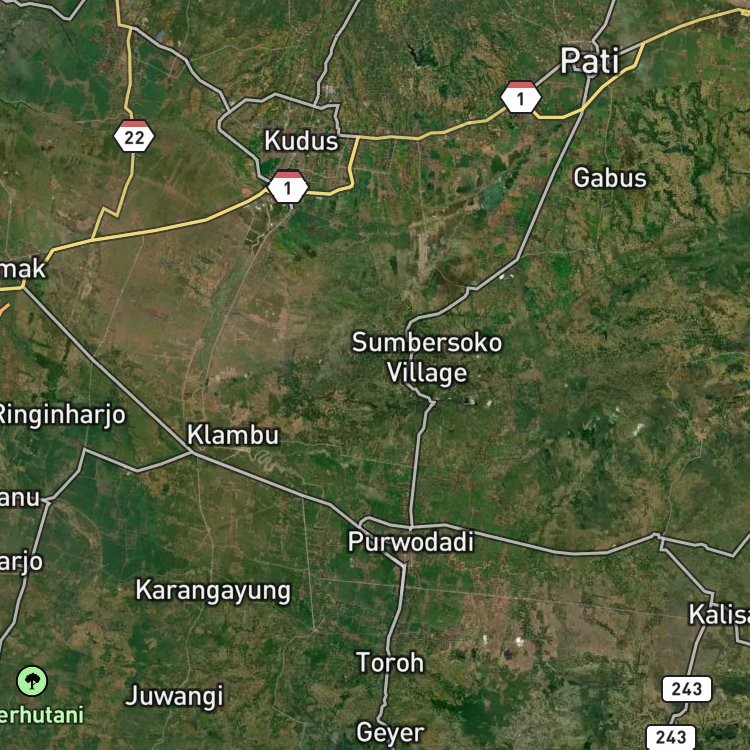The width and height of the screenshot is (750, 750).
Task: Select the Gabus place label
Action: point(610,177)
